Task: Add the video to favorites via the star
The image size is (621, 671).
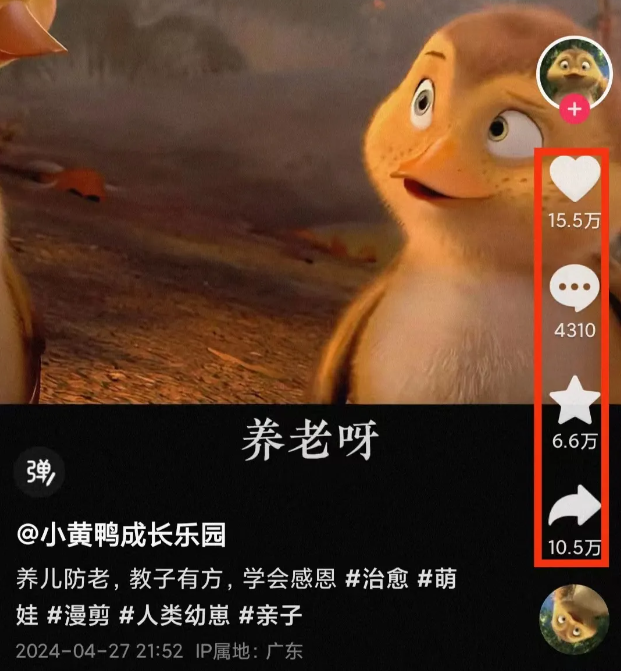Action: (574, 404)
